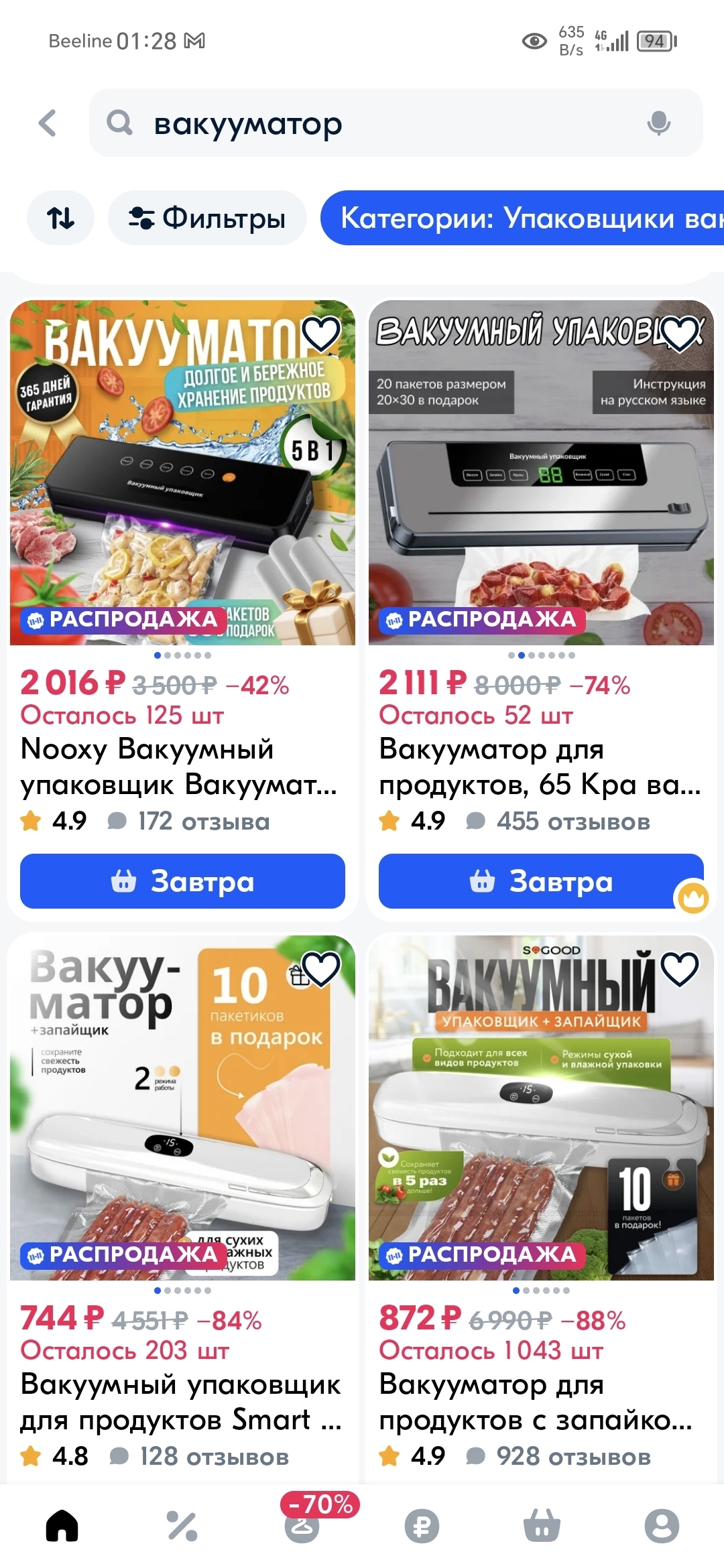
Task: Like the 872 ₽ SoGood вакууматор
Action: coord(680,968)
